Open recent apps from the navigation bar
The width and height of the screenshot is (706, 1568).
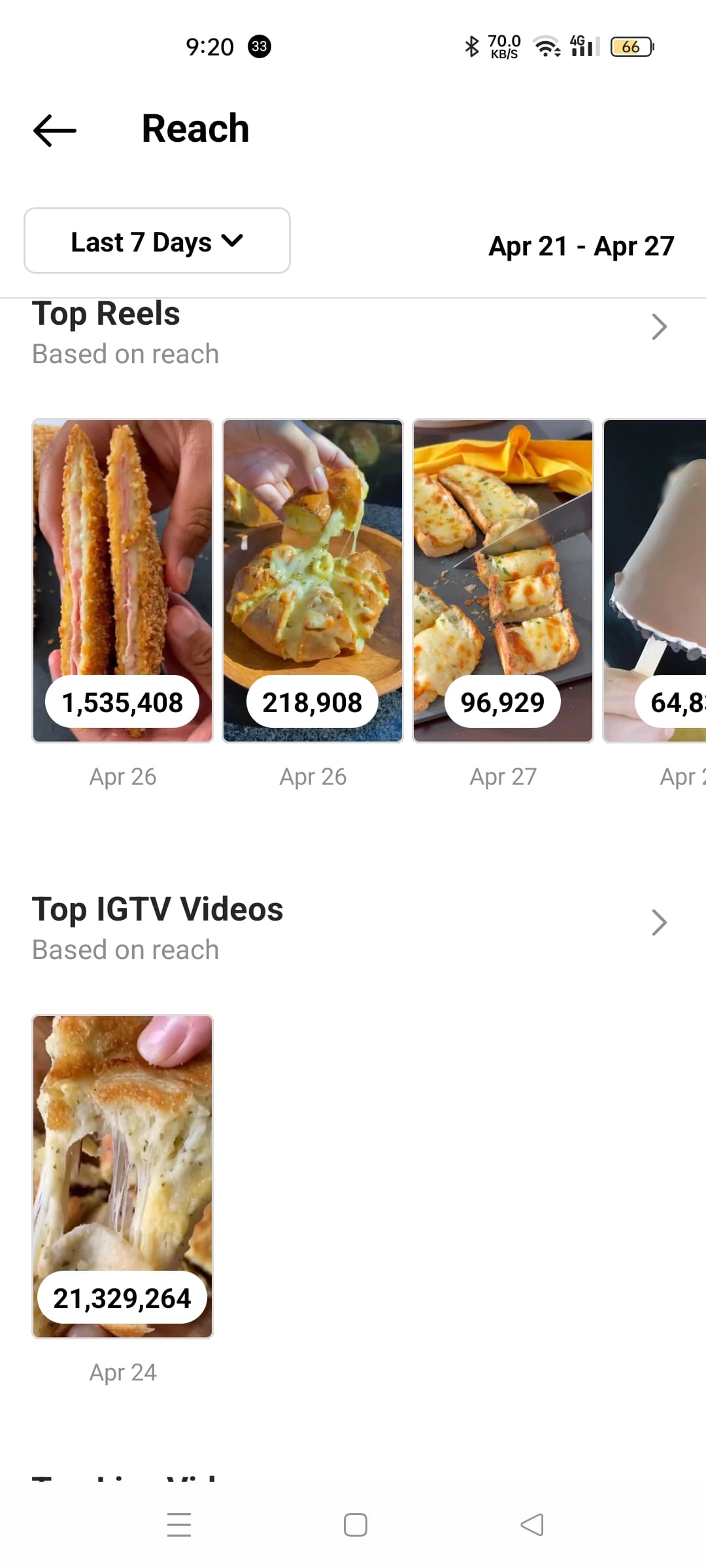pyautogui.click(x=178, y=1525)
